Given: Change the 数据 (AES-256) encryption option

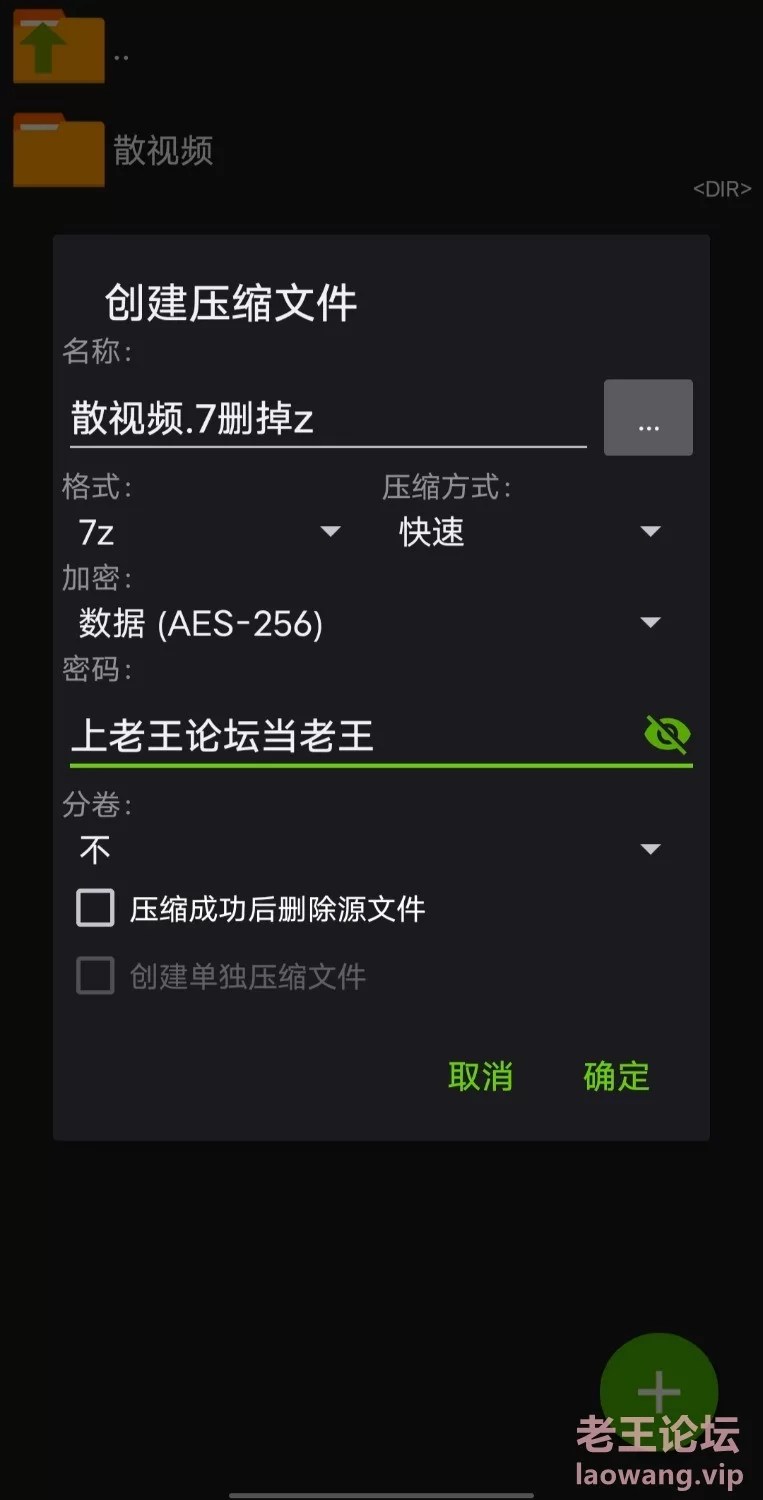Looking at the screenshot, I should (370, 624).
